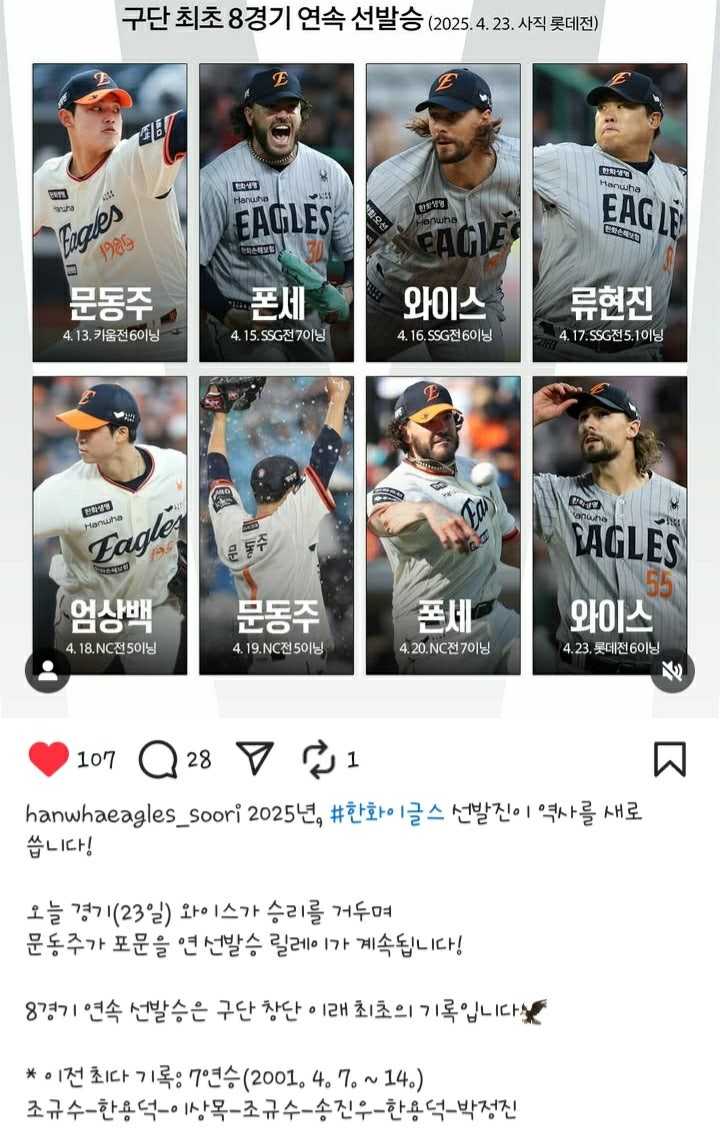Share this post via the paper plane
Screen dimensions: 720x1134
coord(257,759)
